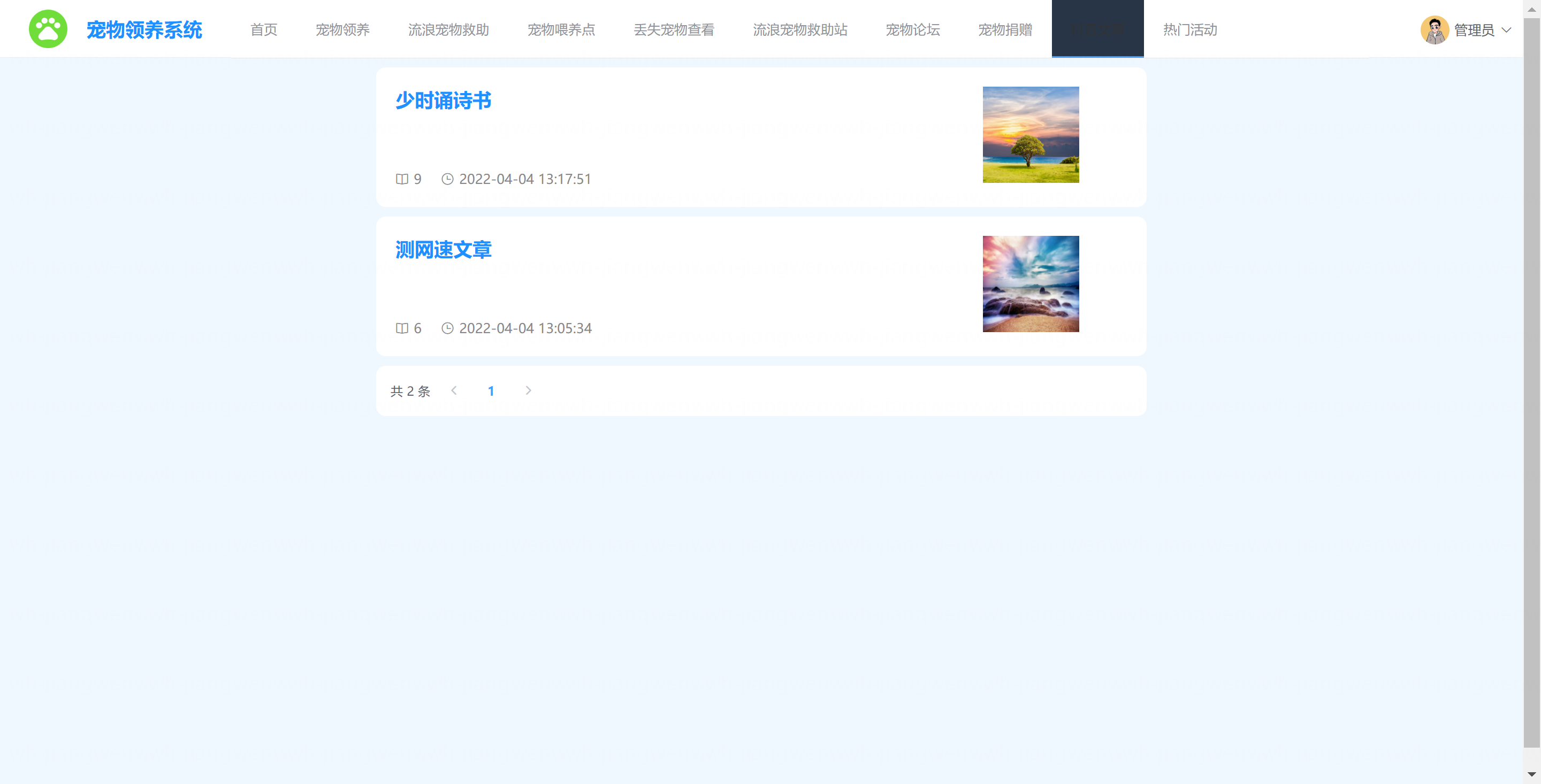Expand the 管理员 account dropdown

click(1474, 30)
